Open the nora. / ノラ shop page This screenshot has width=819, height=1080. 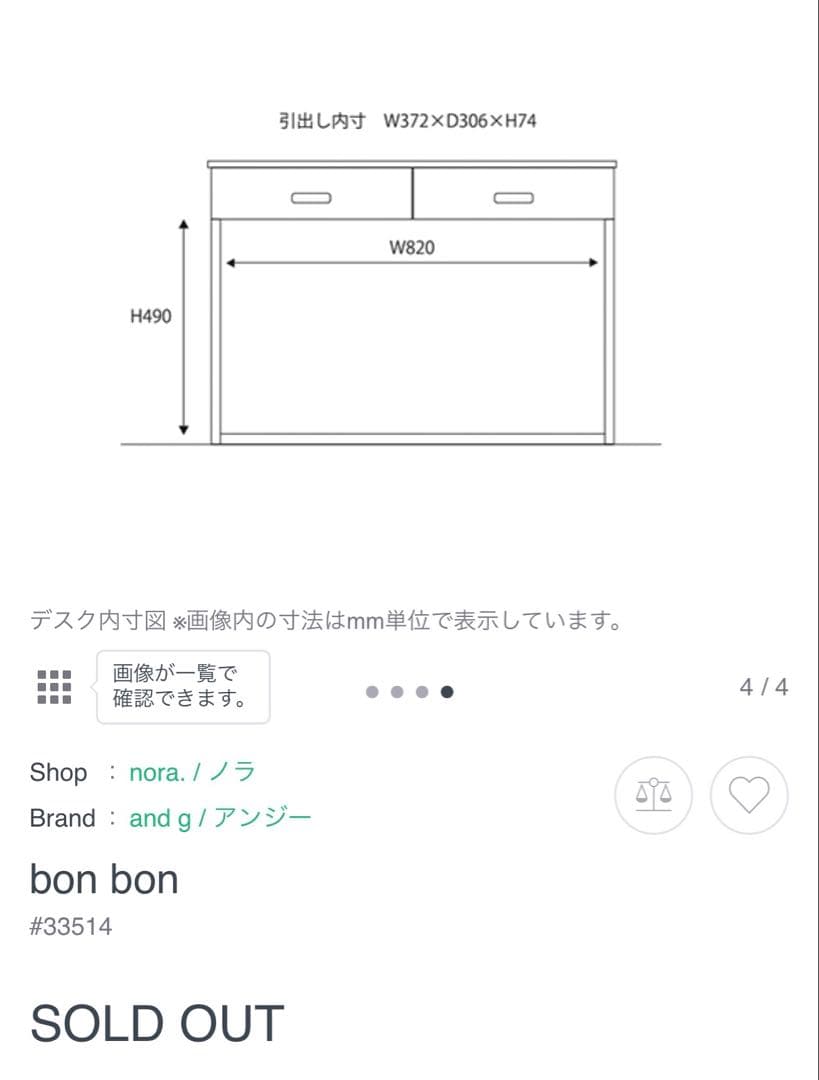[x=193, y=771]
